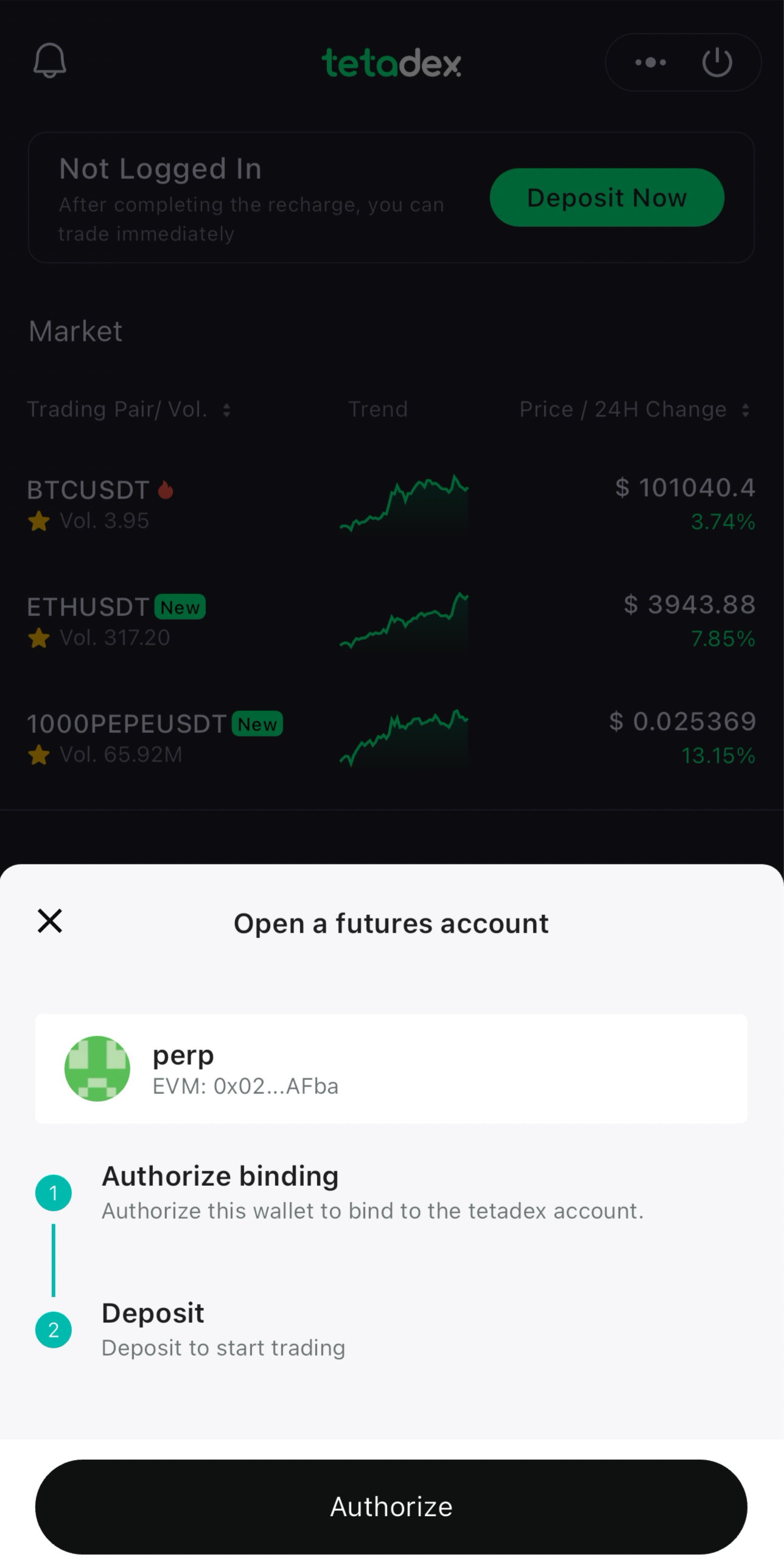
Task: Tap the Authorize button
Action: click(391, 1506)
